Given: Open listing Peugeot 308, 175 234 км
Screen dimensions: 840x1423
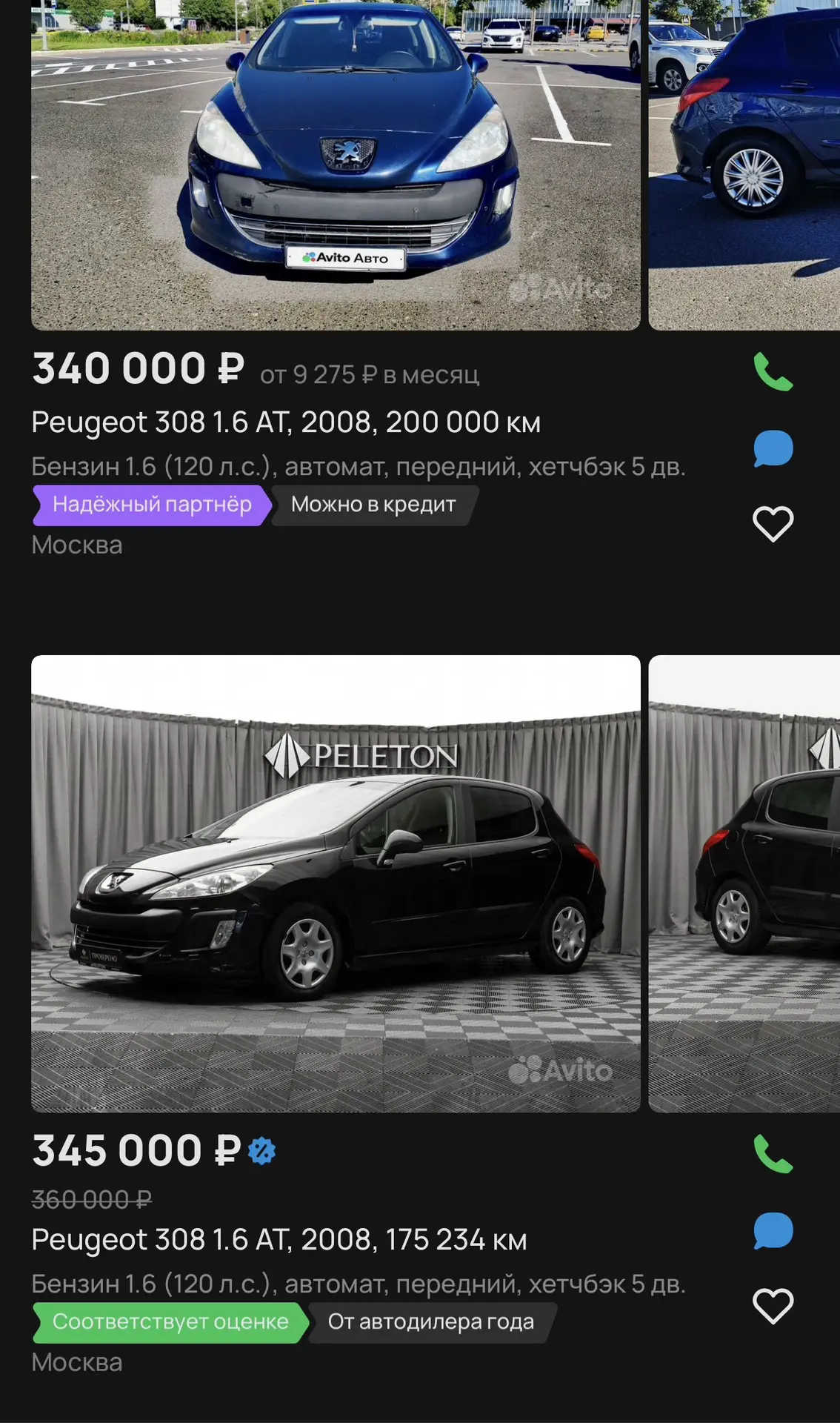Looking at the screenshot, I should click(279, 1240).
